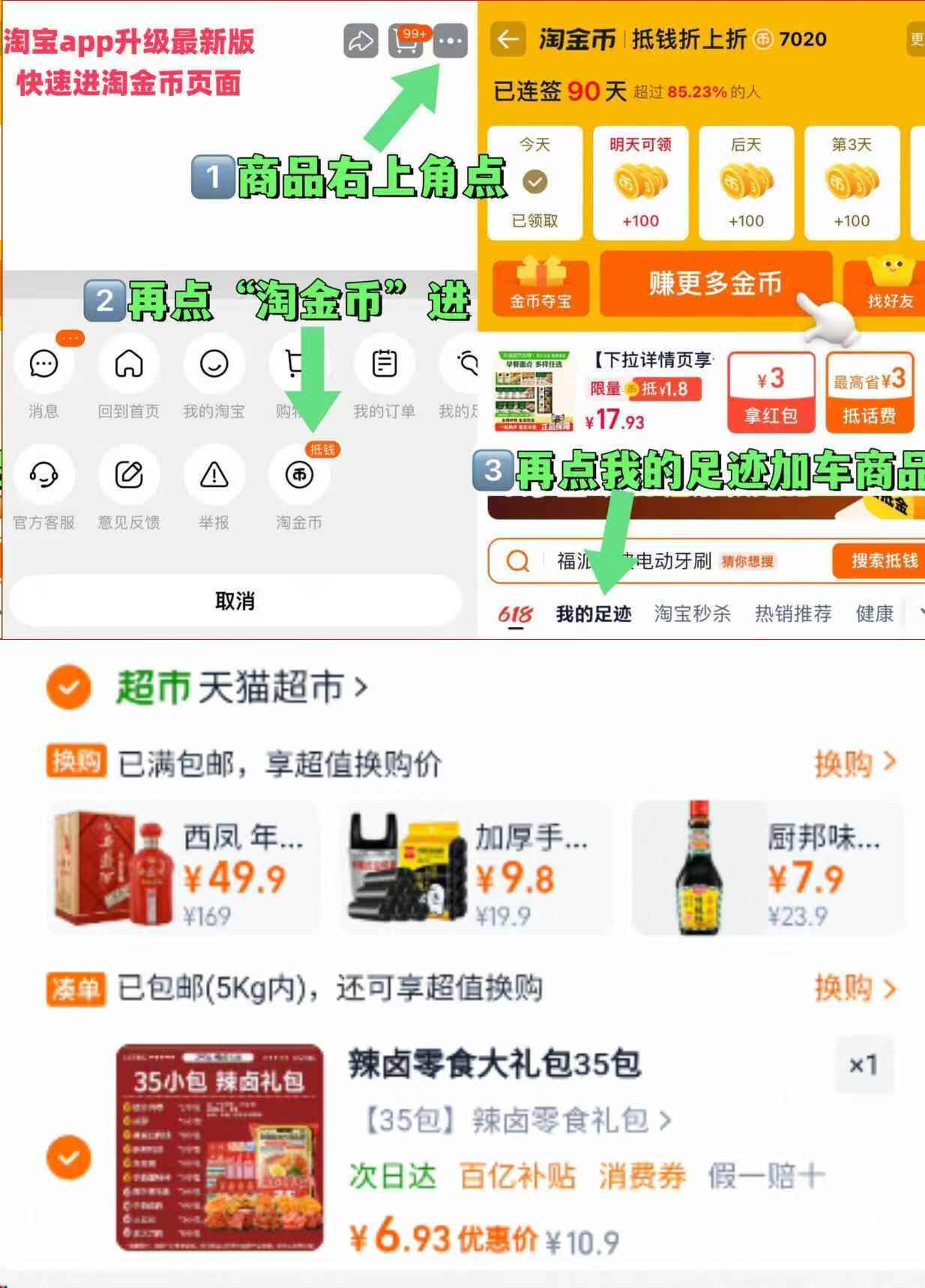Open the 淘金币 (Tao gold coin) icon
This screenshot has width=925, height=1288.
[299, 476]
